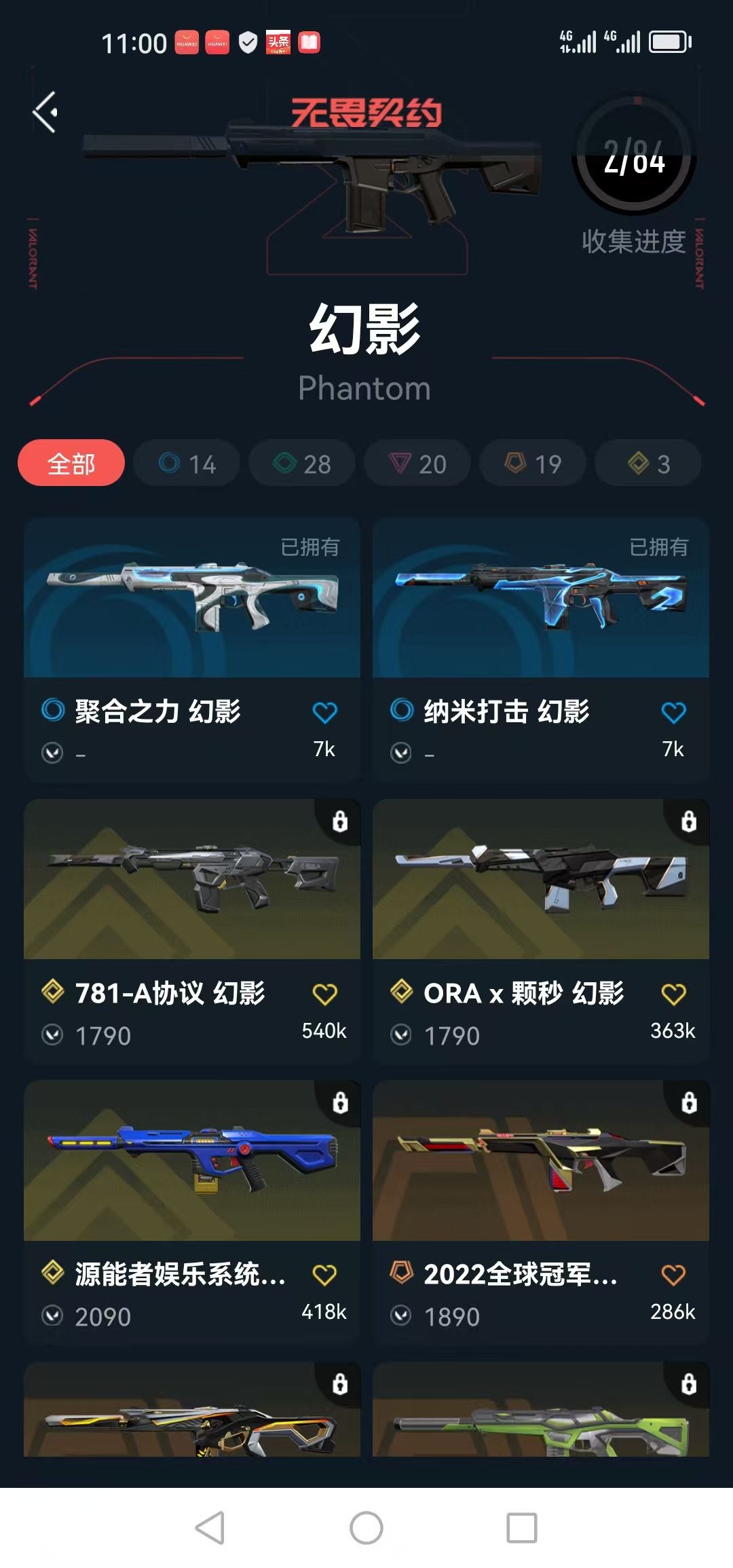The image size is (733, 1568).
Task: Filter skins by the yellow tier 3
Action: pyautogui.click(x=648, y=464)
